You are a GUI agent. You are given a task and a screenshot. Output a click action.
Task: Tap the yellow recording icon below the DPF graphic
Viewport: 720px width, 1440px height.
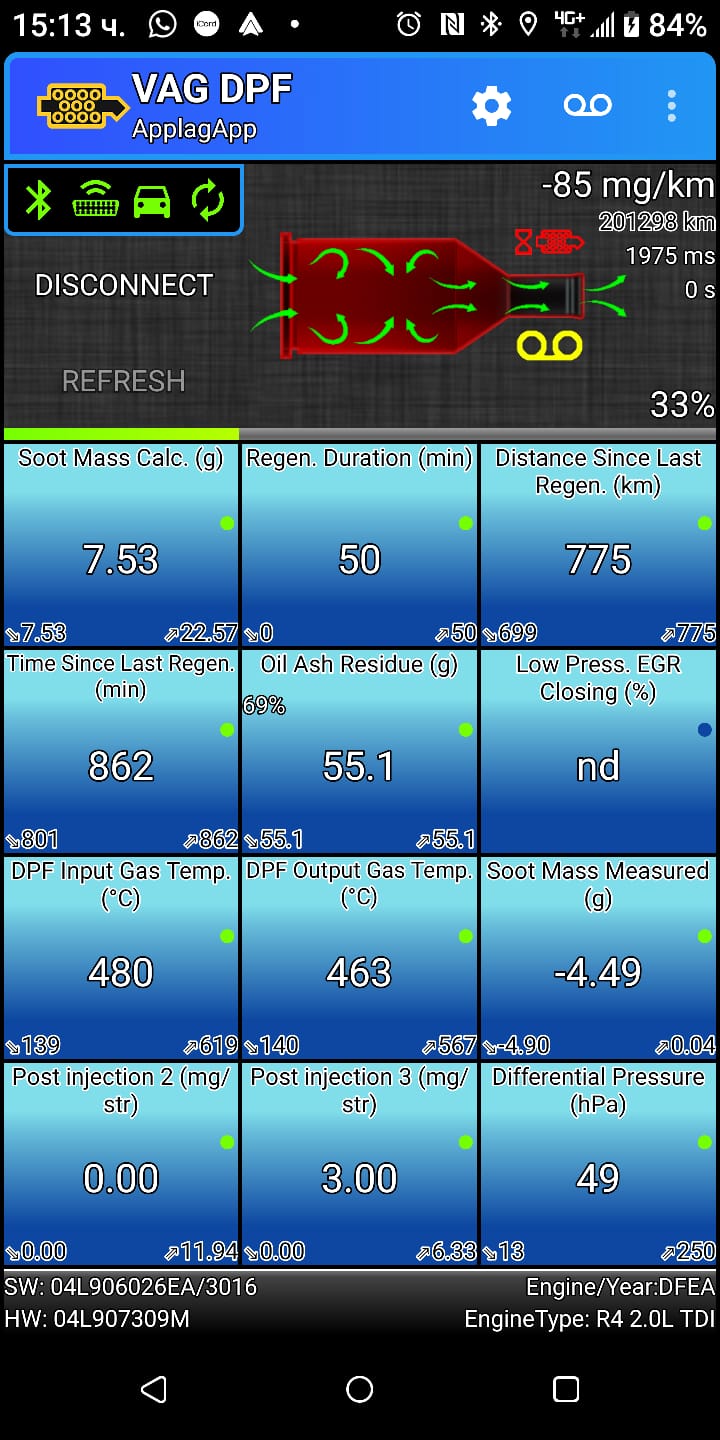pos(549,346)
